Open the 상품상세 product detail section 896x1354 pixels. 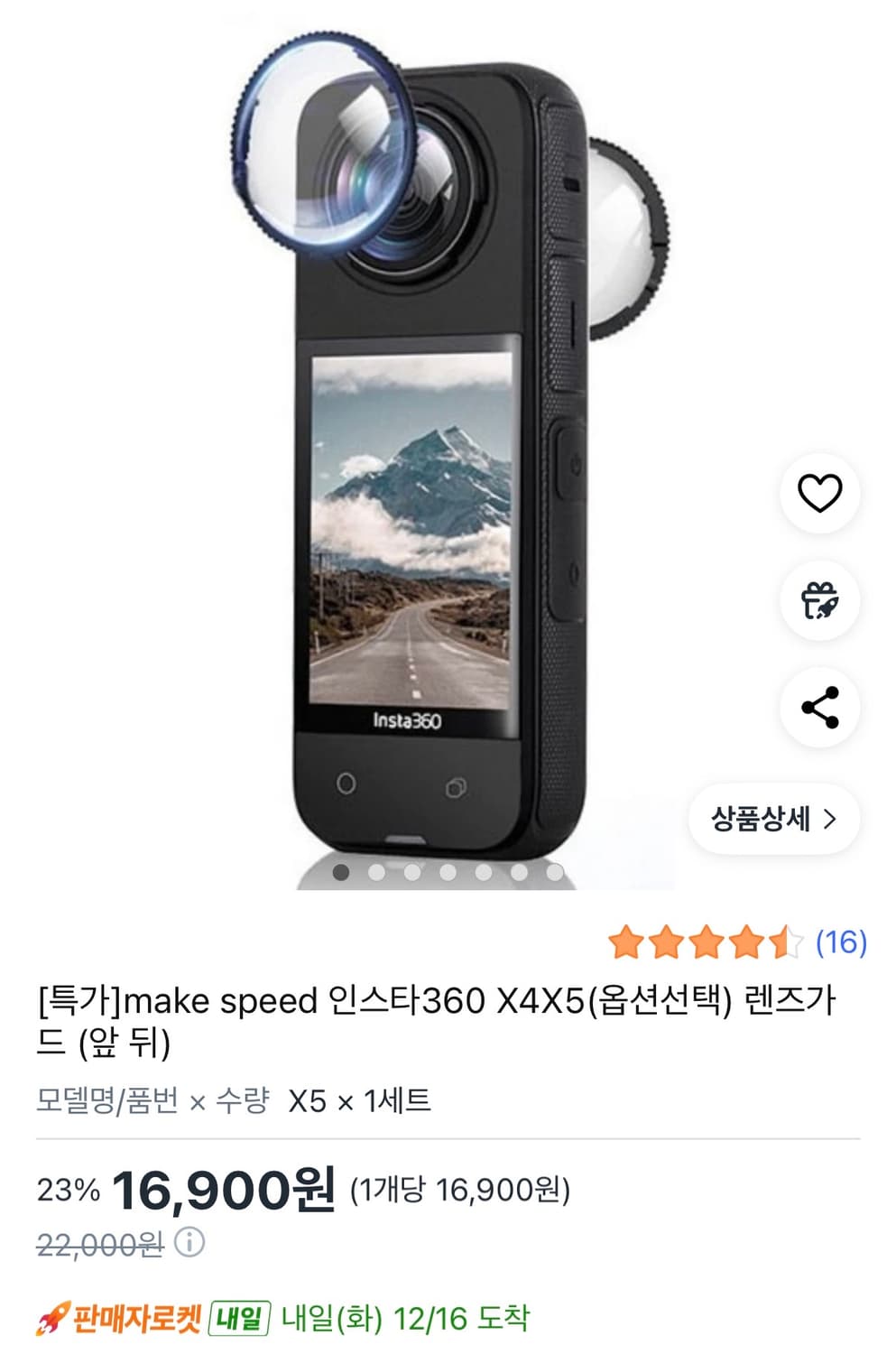(773, 820)
